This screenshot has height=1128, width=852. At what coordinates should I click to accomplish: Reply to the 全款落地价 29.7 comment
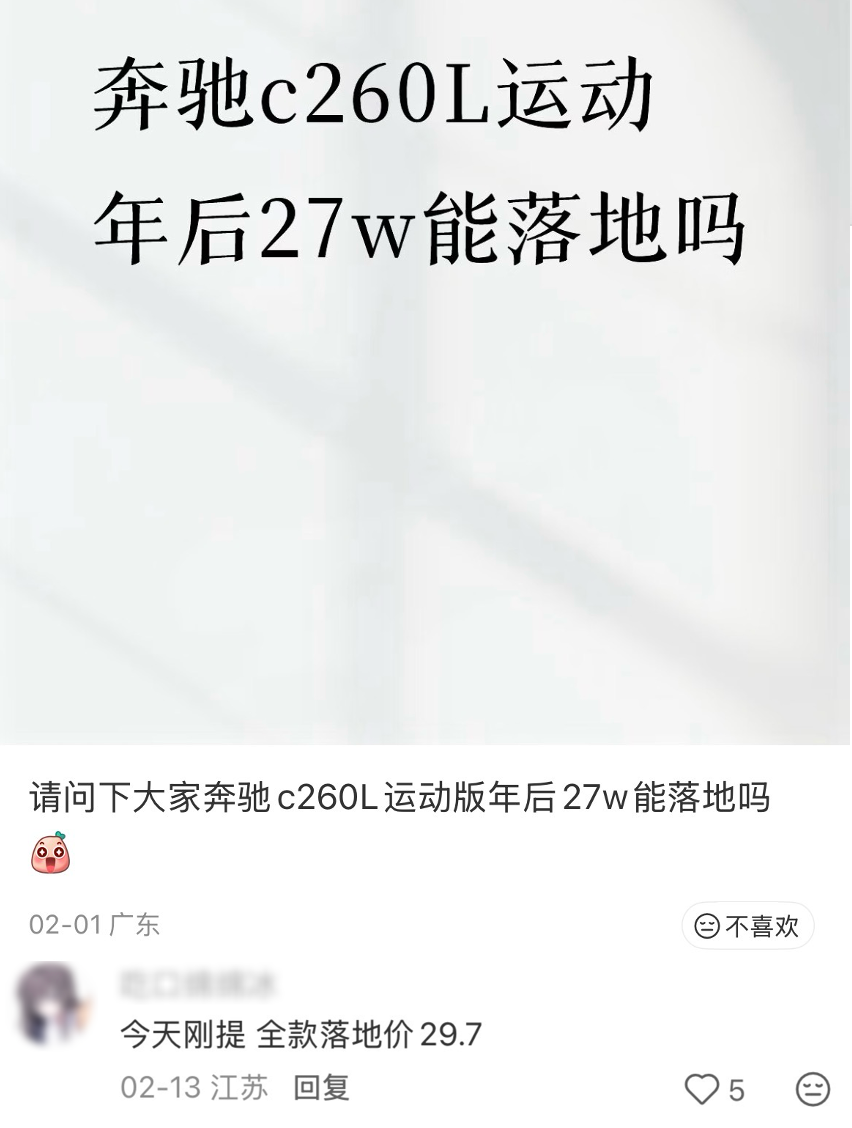pos(321,1088)
